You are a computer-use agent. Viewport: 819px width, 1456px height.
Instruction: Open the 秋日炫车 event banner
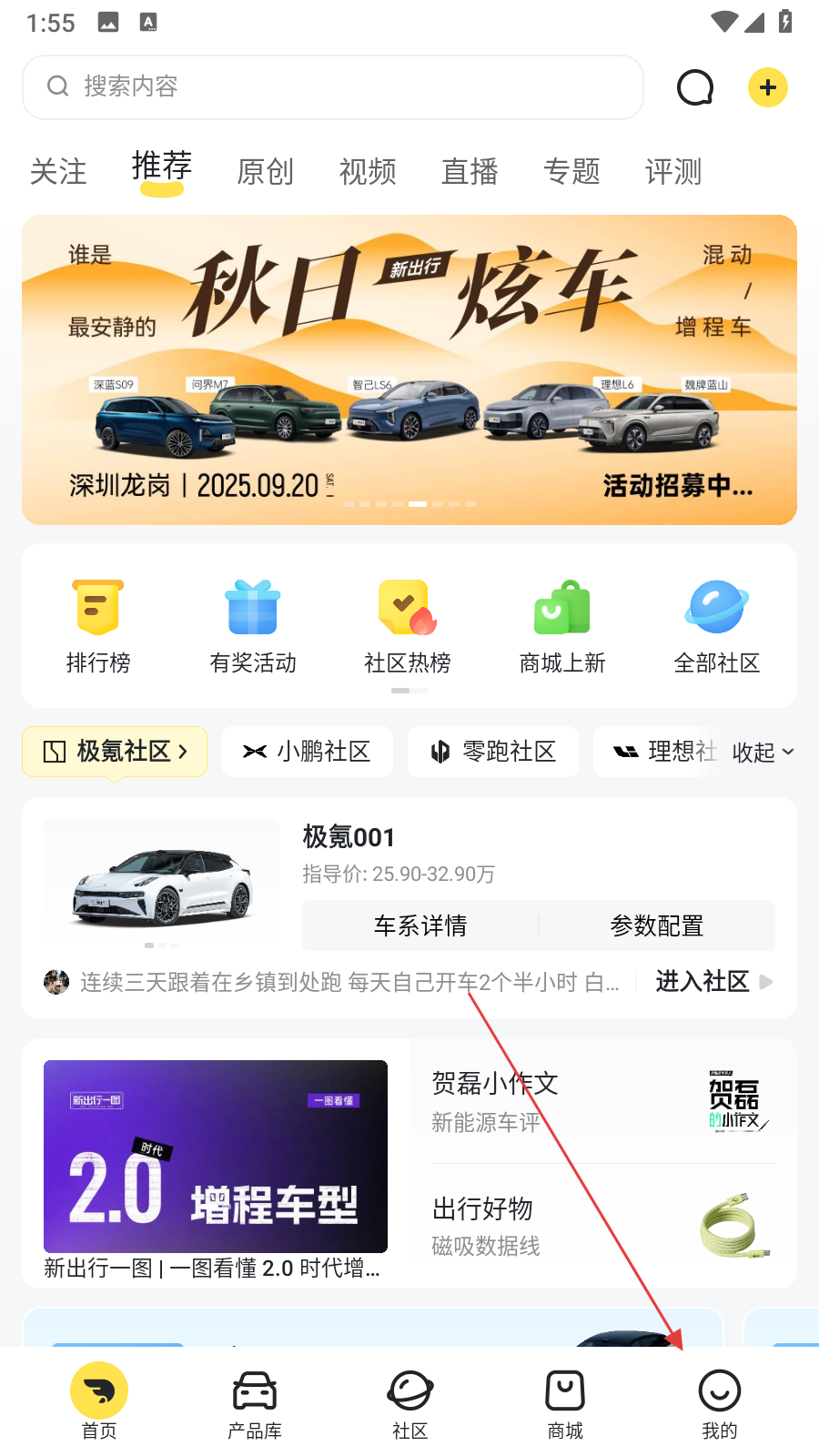(409, 369)
